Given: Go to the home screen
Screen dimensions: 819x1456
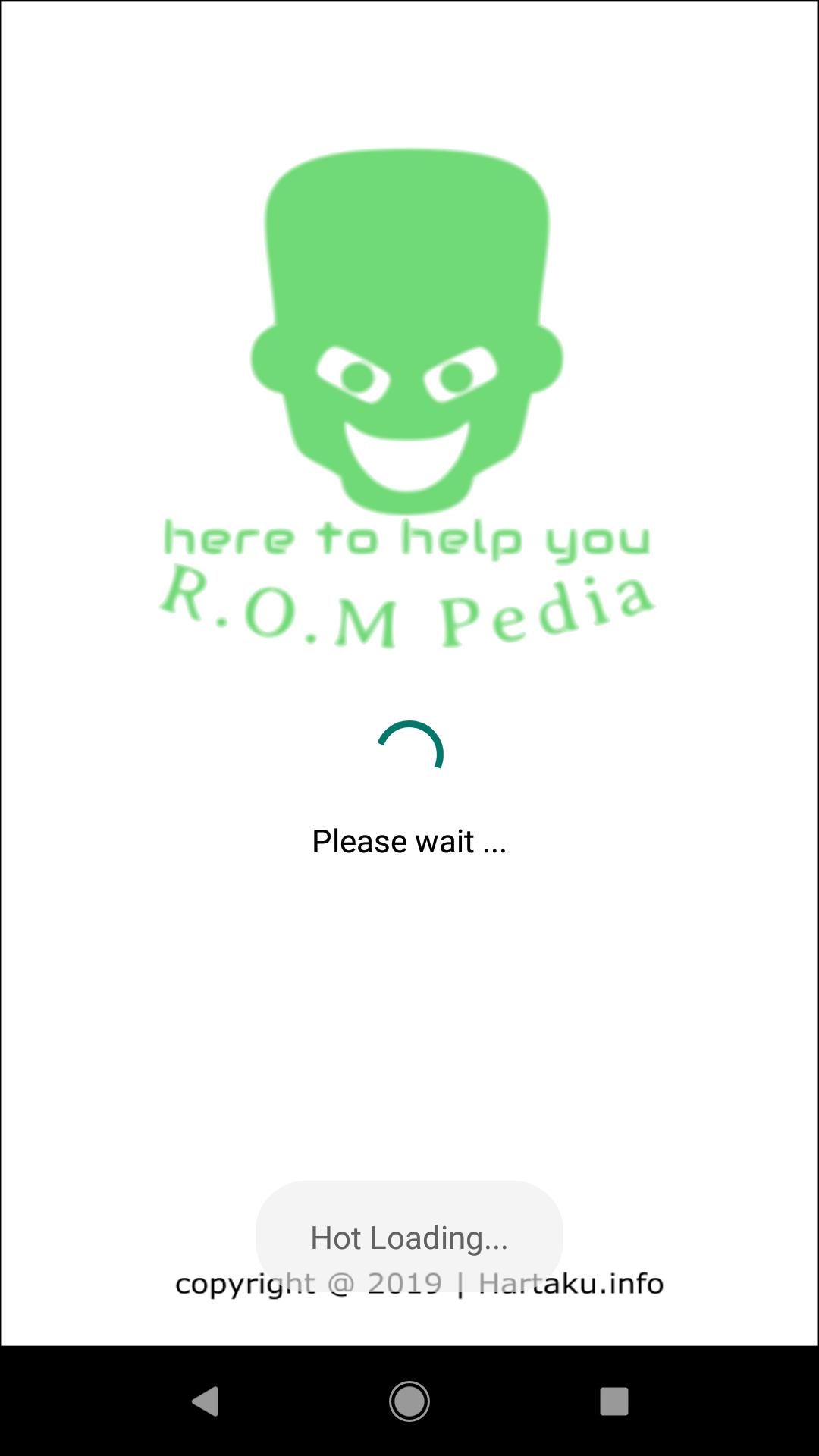Looking at the screenshot, I should pyautogui.click(x=409, y=1401).
